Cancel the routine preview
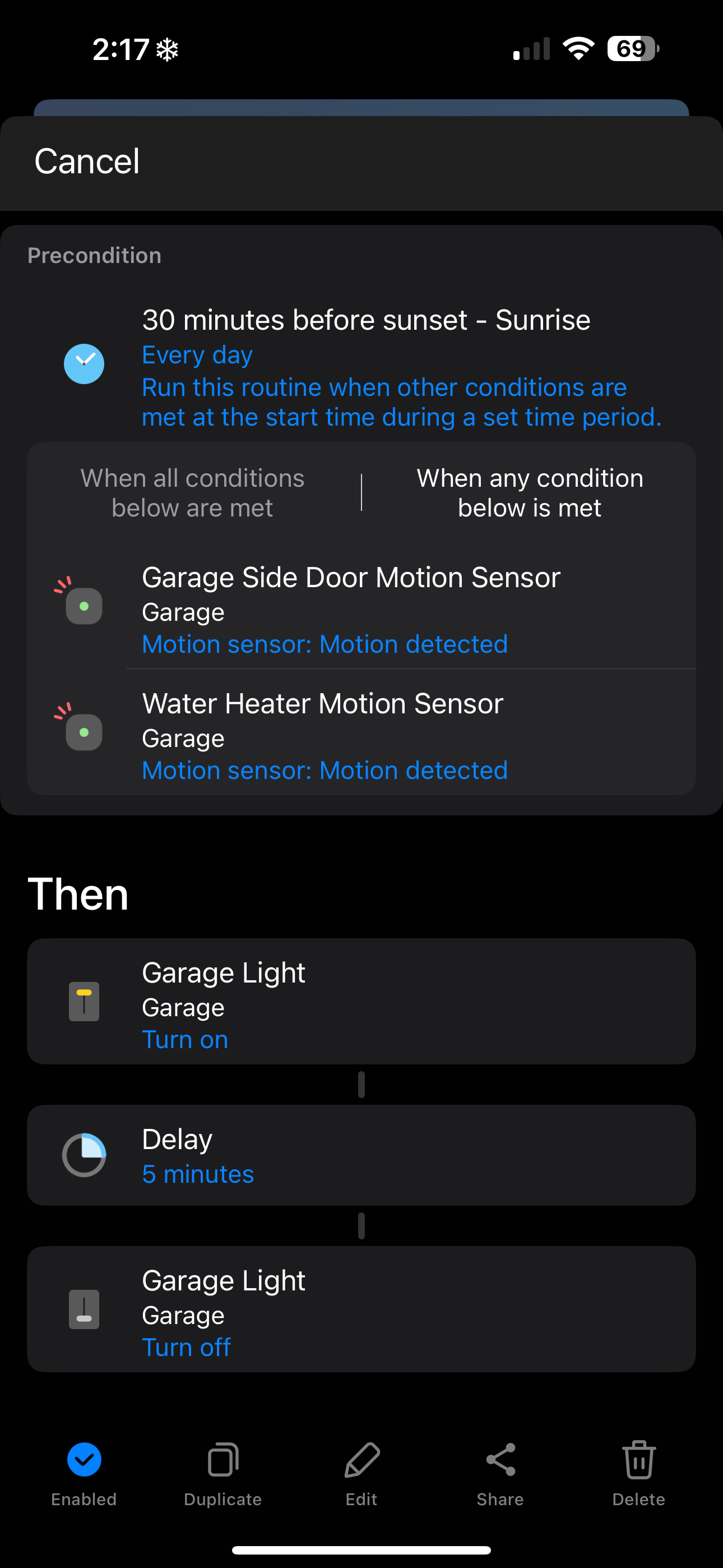The width and height of the screenshot is (723, 1568). pos(87,162)
